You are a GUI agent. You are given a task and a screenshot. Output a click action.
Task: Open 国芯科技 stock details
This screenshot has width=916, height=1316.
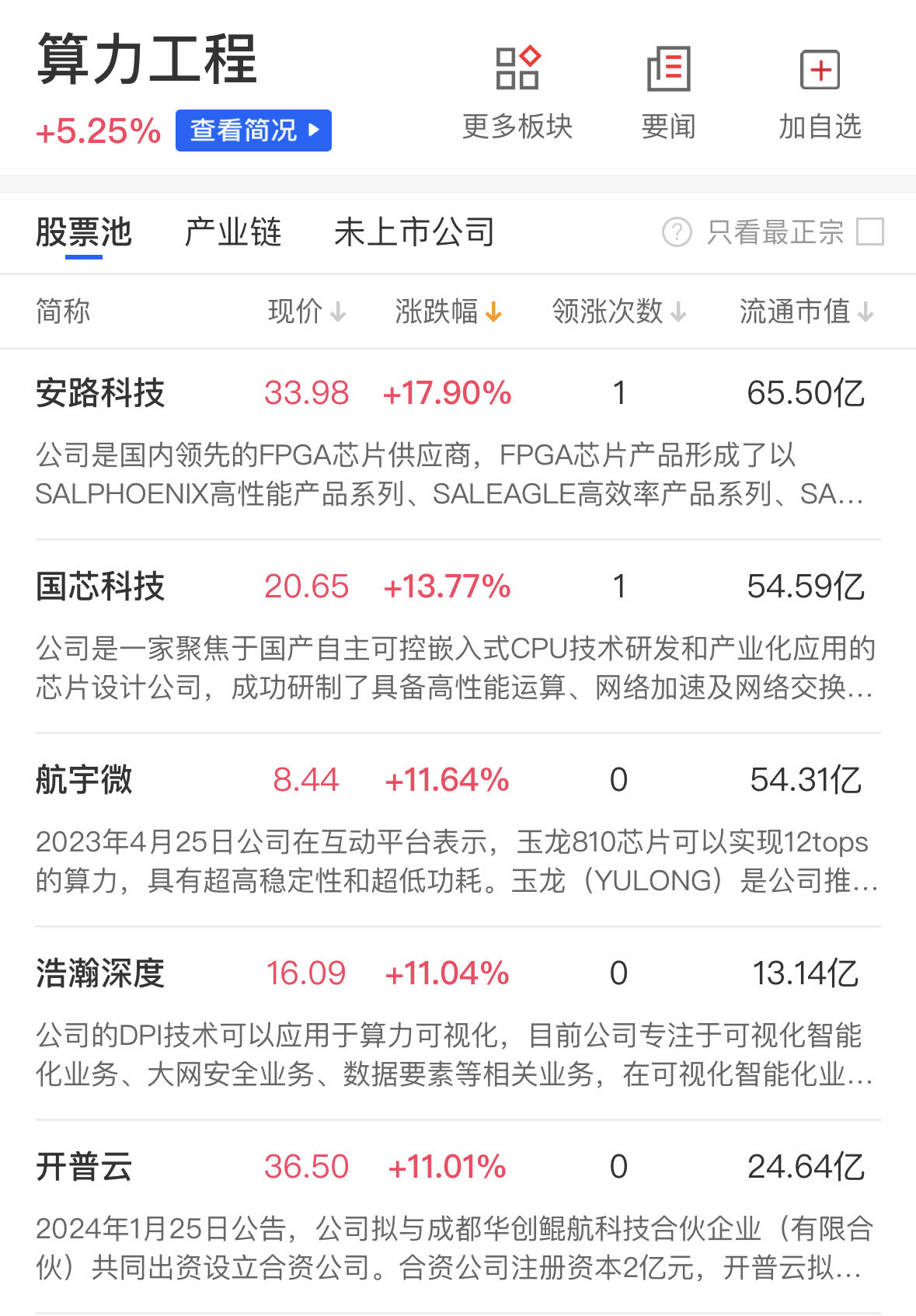point(101,587)
